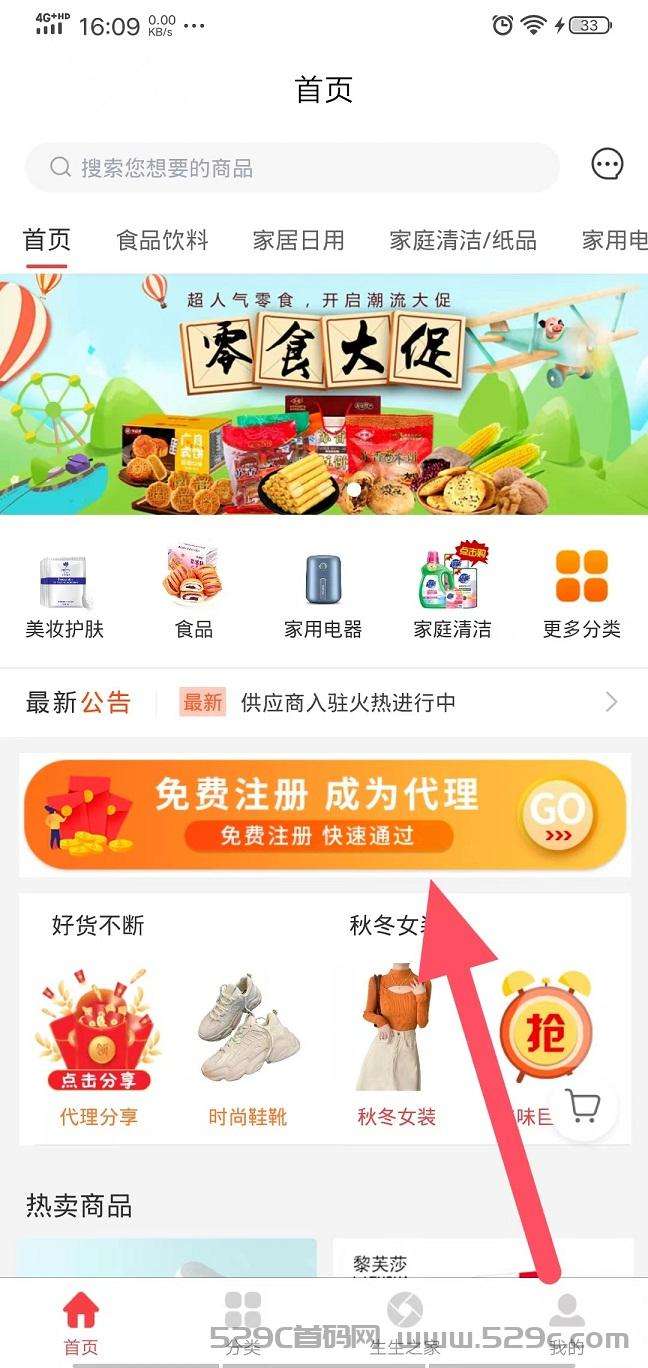
Task: Open the 食品 category
Action: (194, 595)
